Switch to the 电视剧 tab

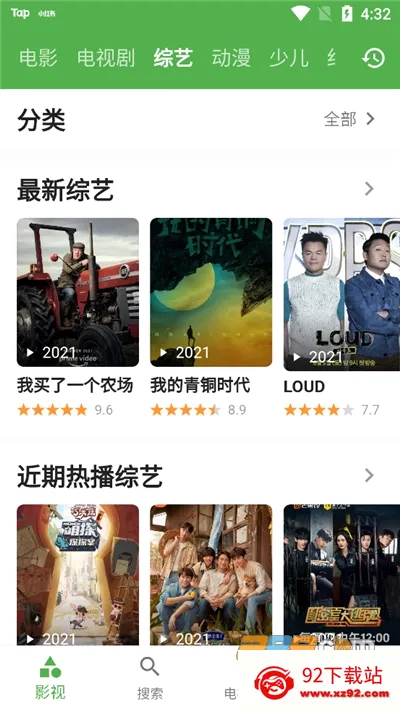(106, 58)
